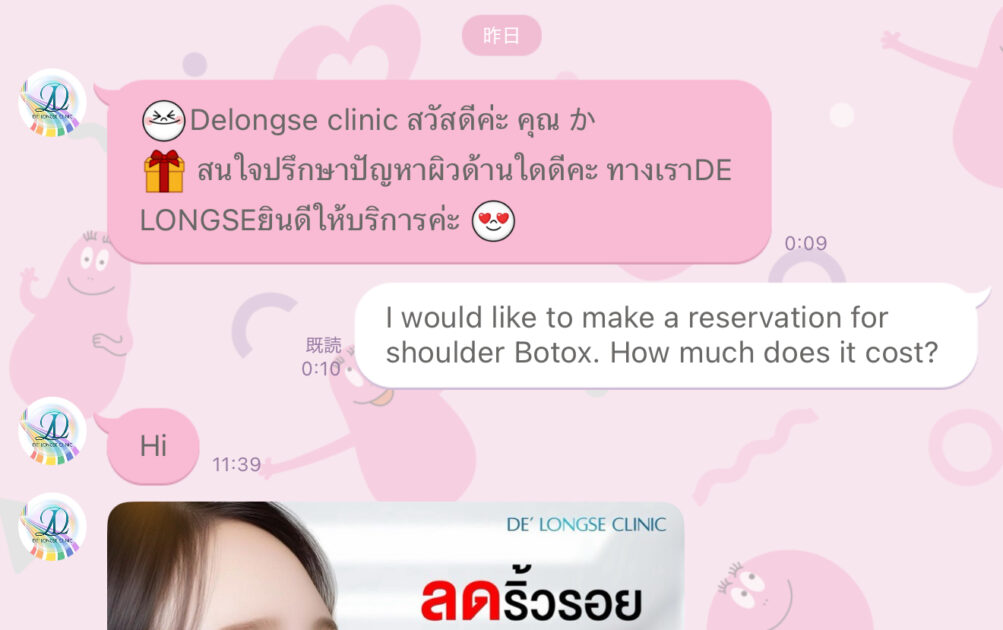Open clinic profile avatar beside greeting message

[52, 103]
